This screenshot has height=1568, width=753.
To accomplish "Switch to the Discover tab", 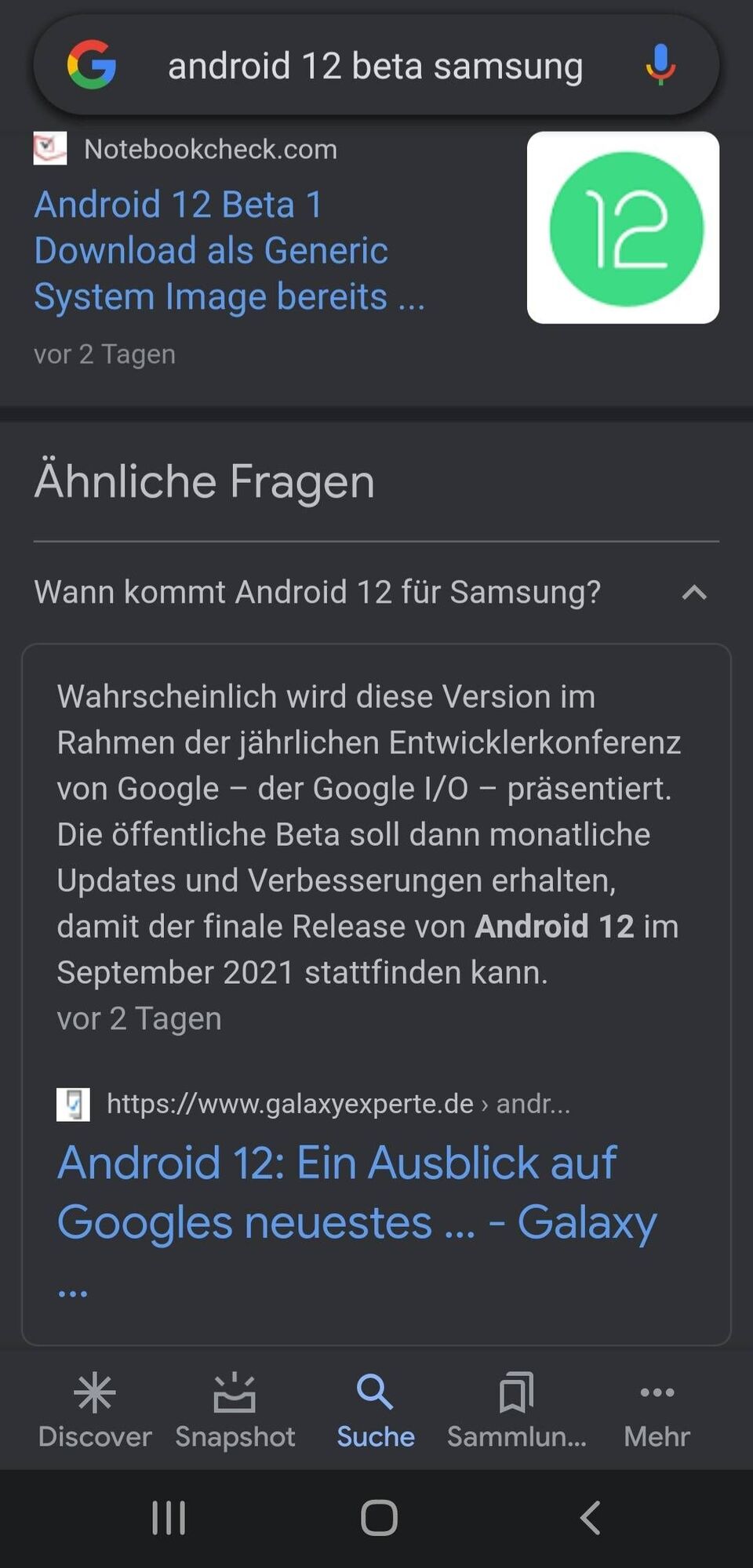I will pyautogui.click(x=93, y=1411).
